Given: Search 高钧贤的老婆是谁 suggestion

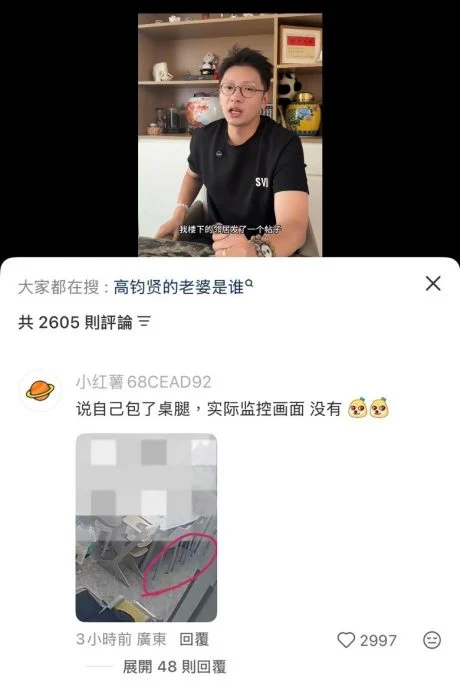Looking at the screenshot, I should coord(183,287).
